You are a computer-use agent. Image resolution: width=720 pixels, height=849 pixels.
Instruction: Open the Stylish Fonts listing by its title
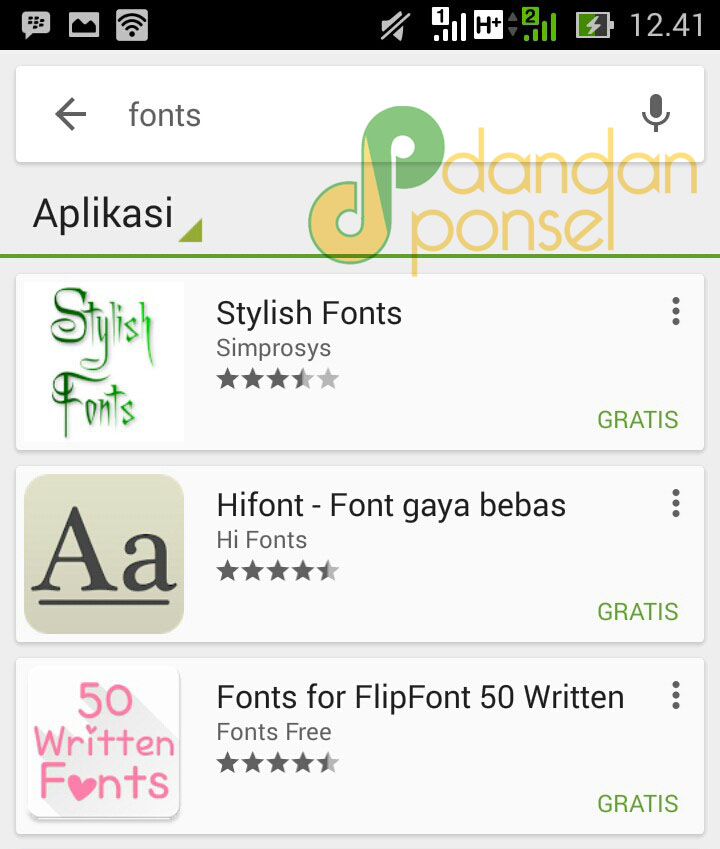tap(309, 313)
